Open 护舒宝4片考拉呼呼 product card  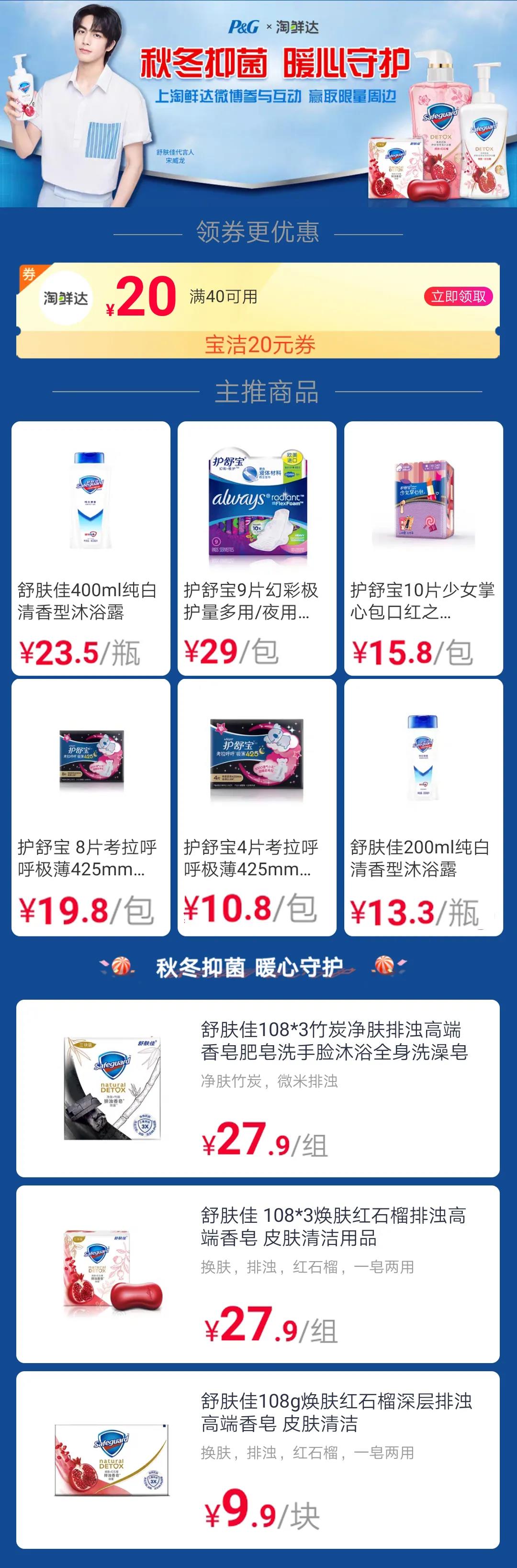pos(257,807)
